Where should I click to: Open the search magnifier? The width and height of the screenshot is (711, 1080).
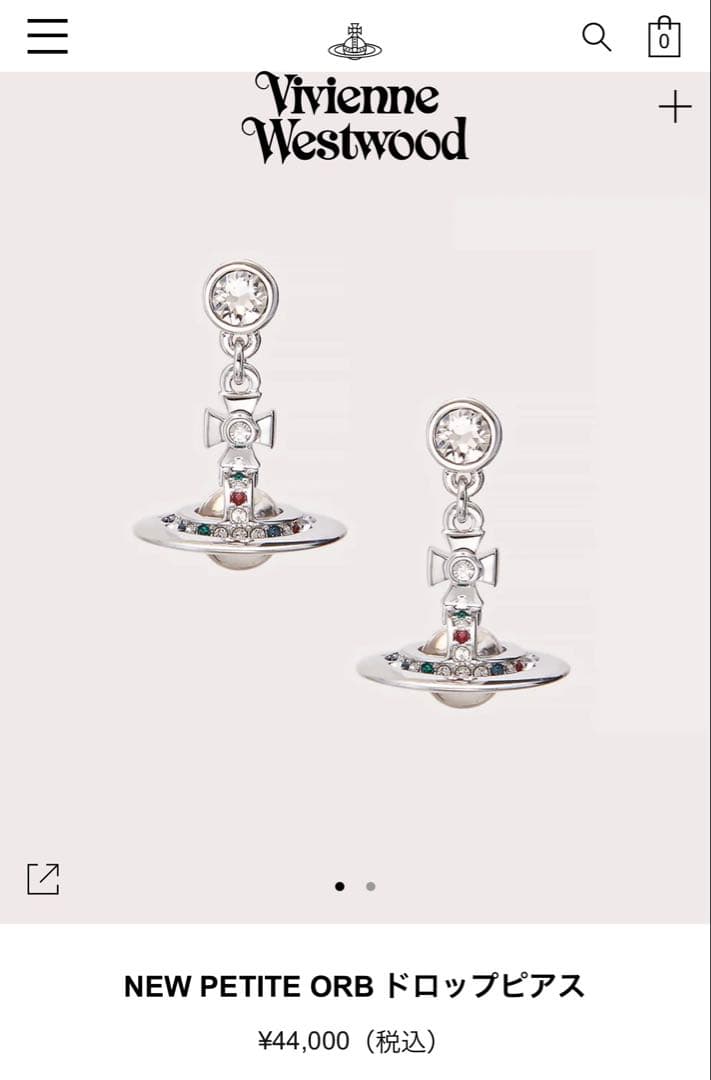tap(596, 37)
